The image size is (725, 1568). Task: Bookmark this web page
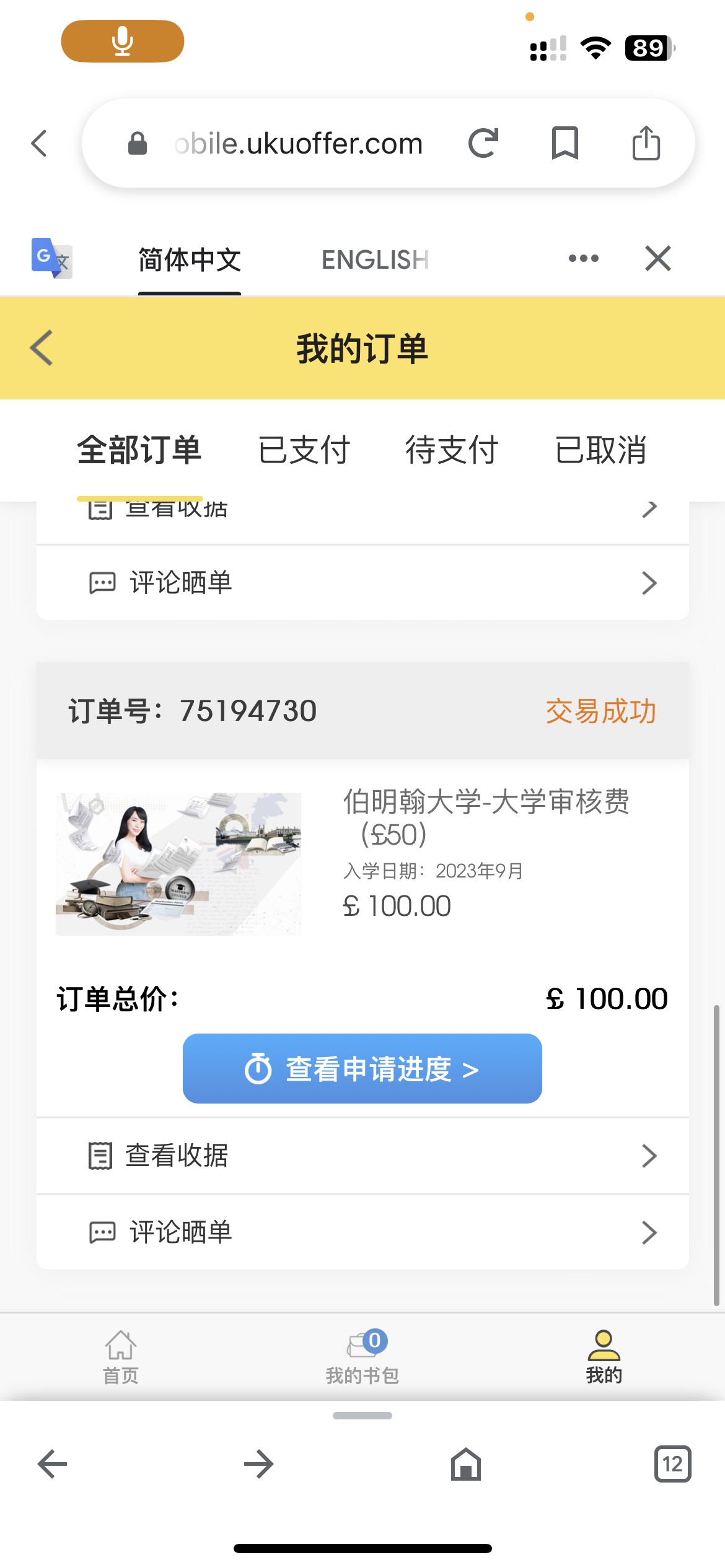coord(565,144)
